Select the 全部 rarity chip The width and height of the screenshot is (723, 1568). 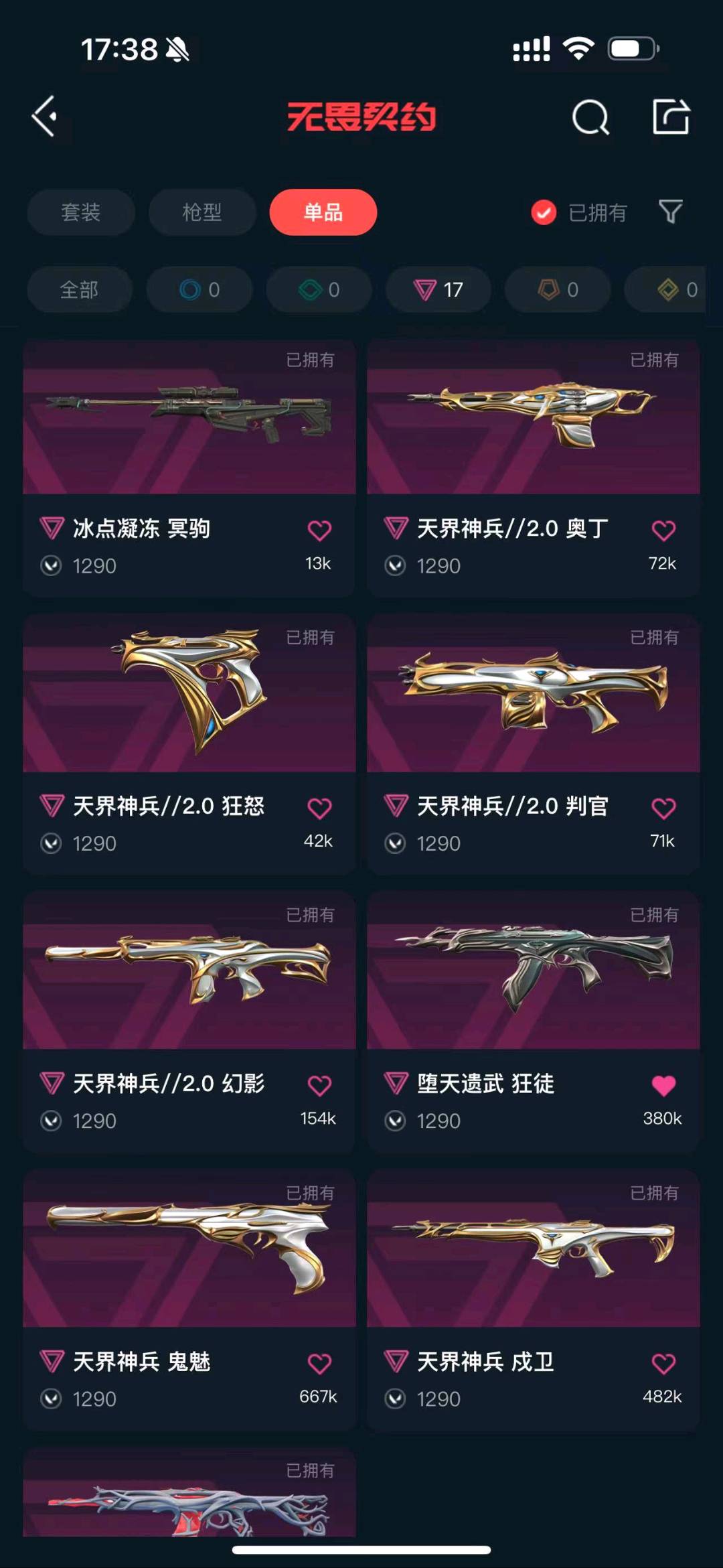click(79, 290)
